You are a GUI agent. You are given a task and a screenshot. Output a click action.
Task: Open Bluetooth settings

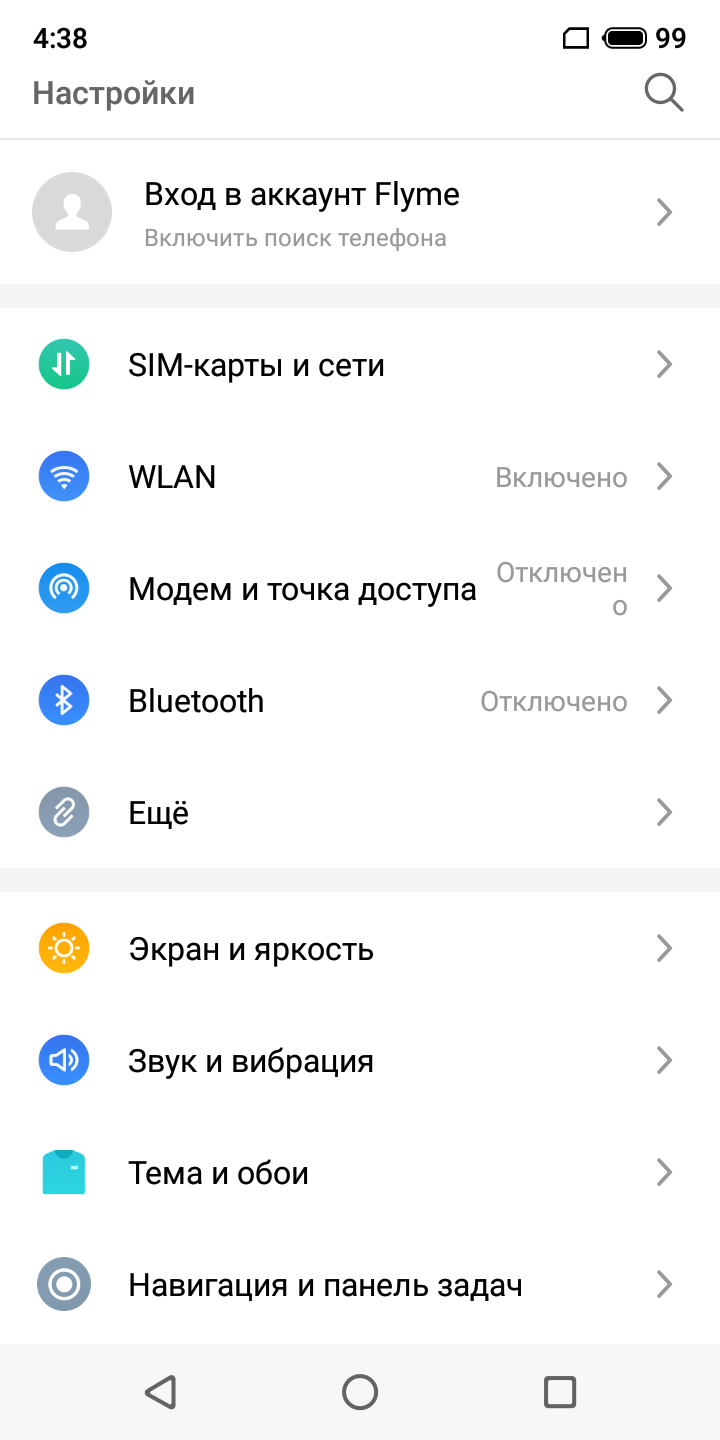(360, 701)
